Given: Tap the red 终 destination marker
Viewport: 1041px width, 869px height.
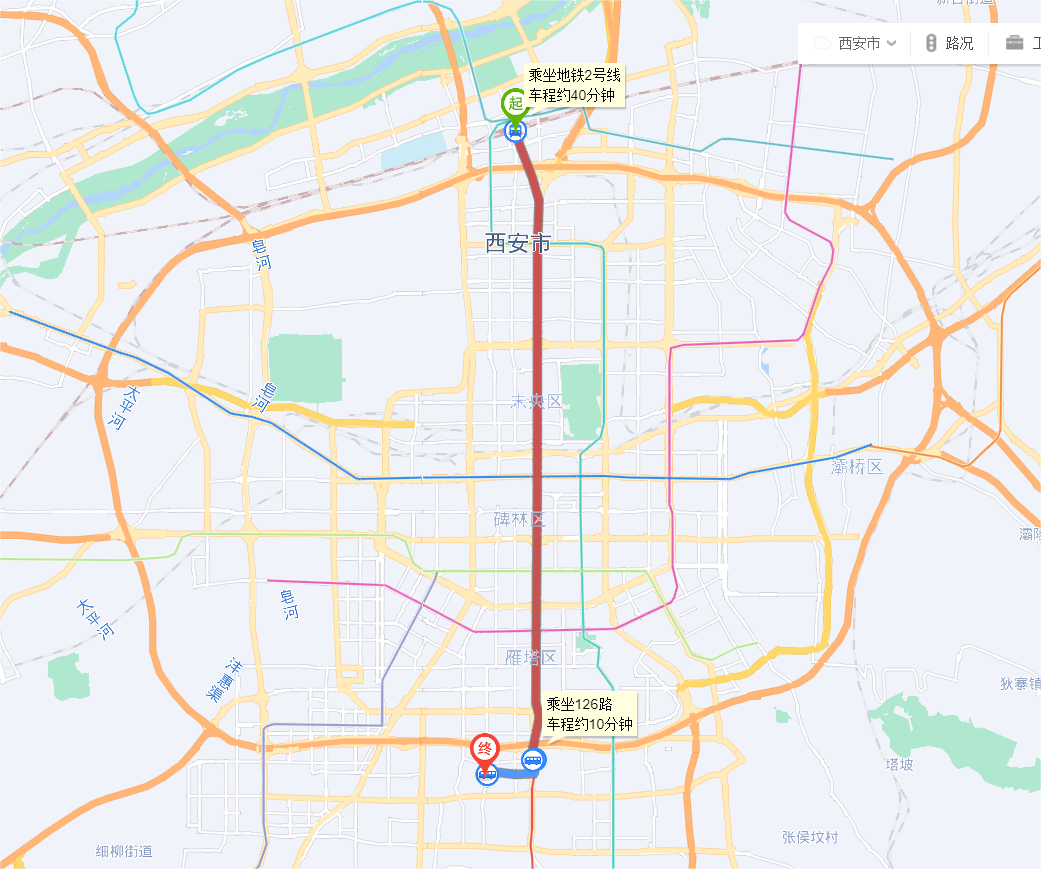Looking at the screenshot, I should [485, 750].
